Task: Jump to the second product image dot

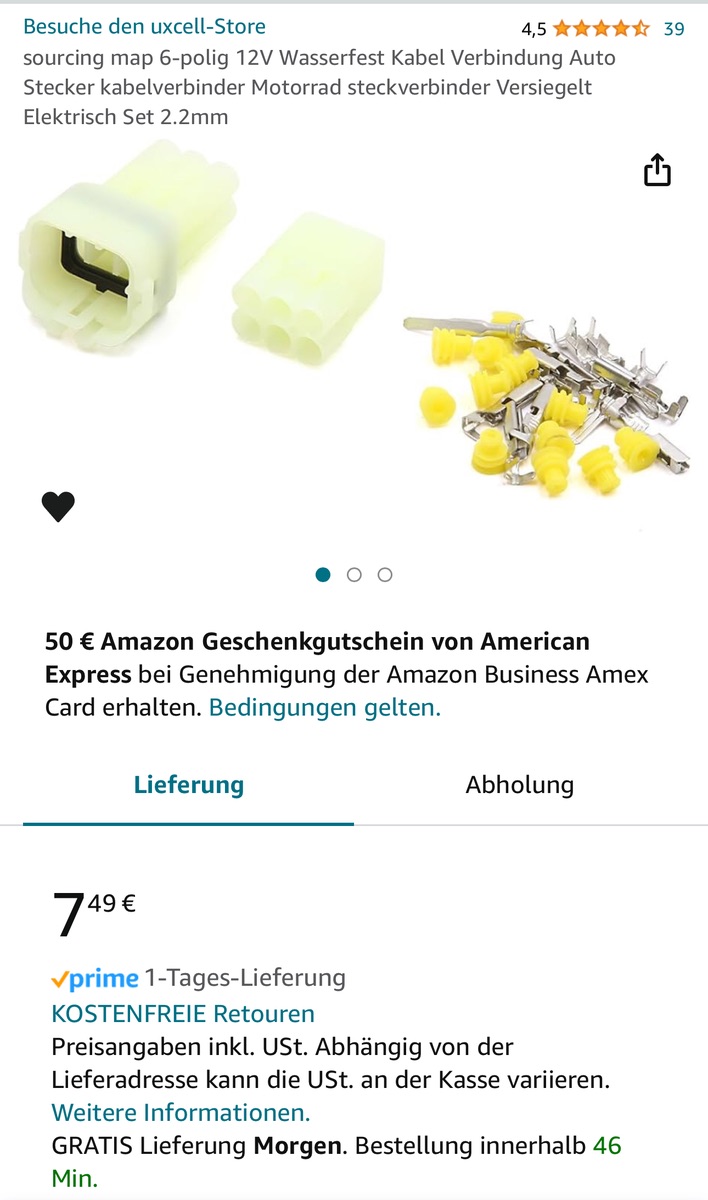Action: click(354, 574)
